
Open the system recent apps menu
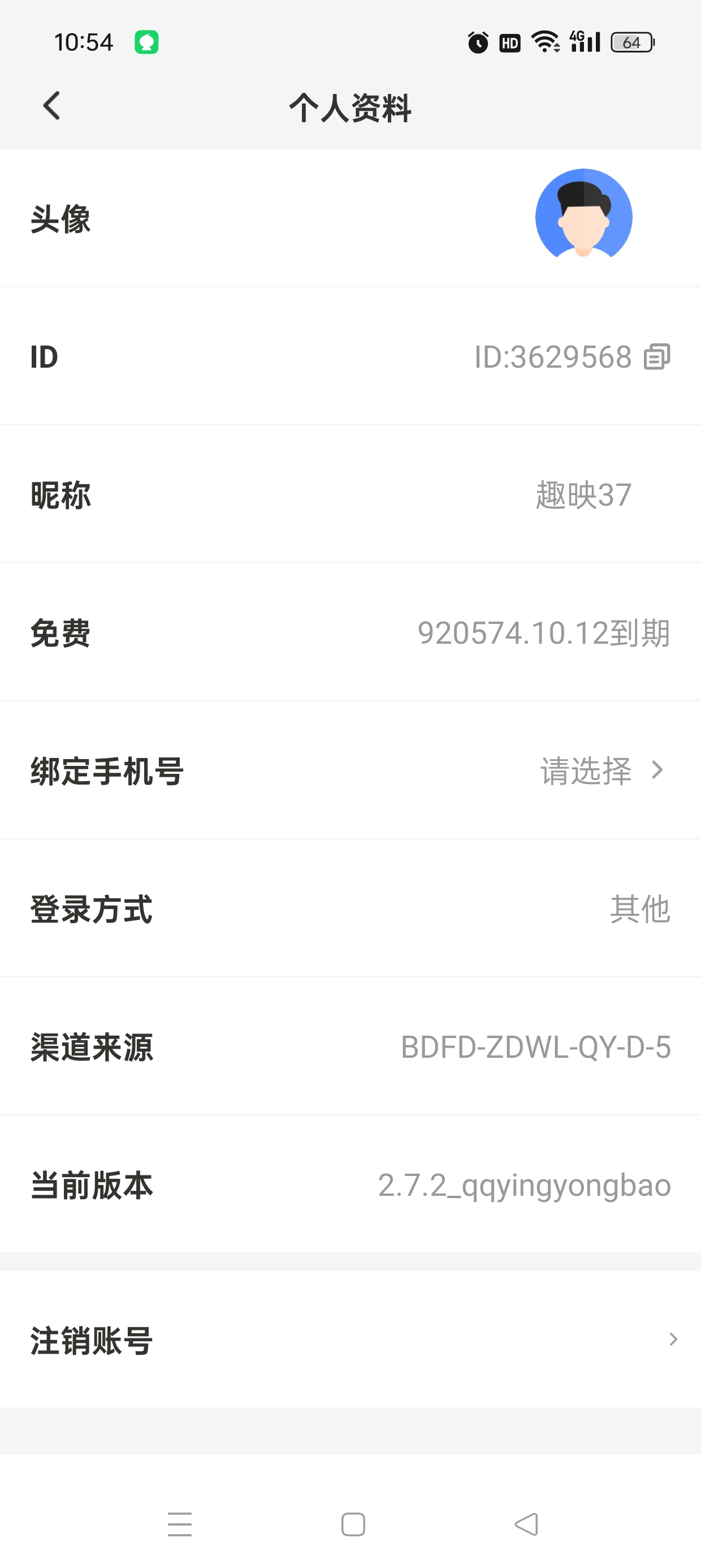180,1524
